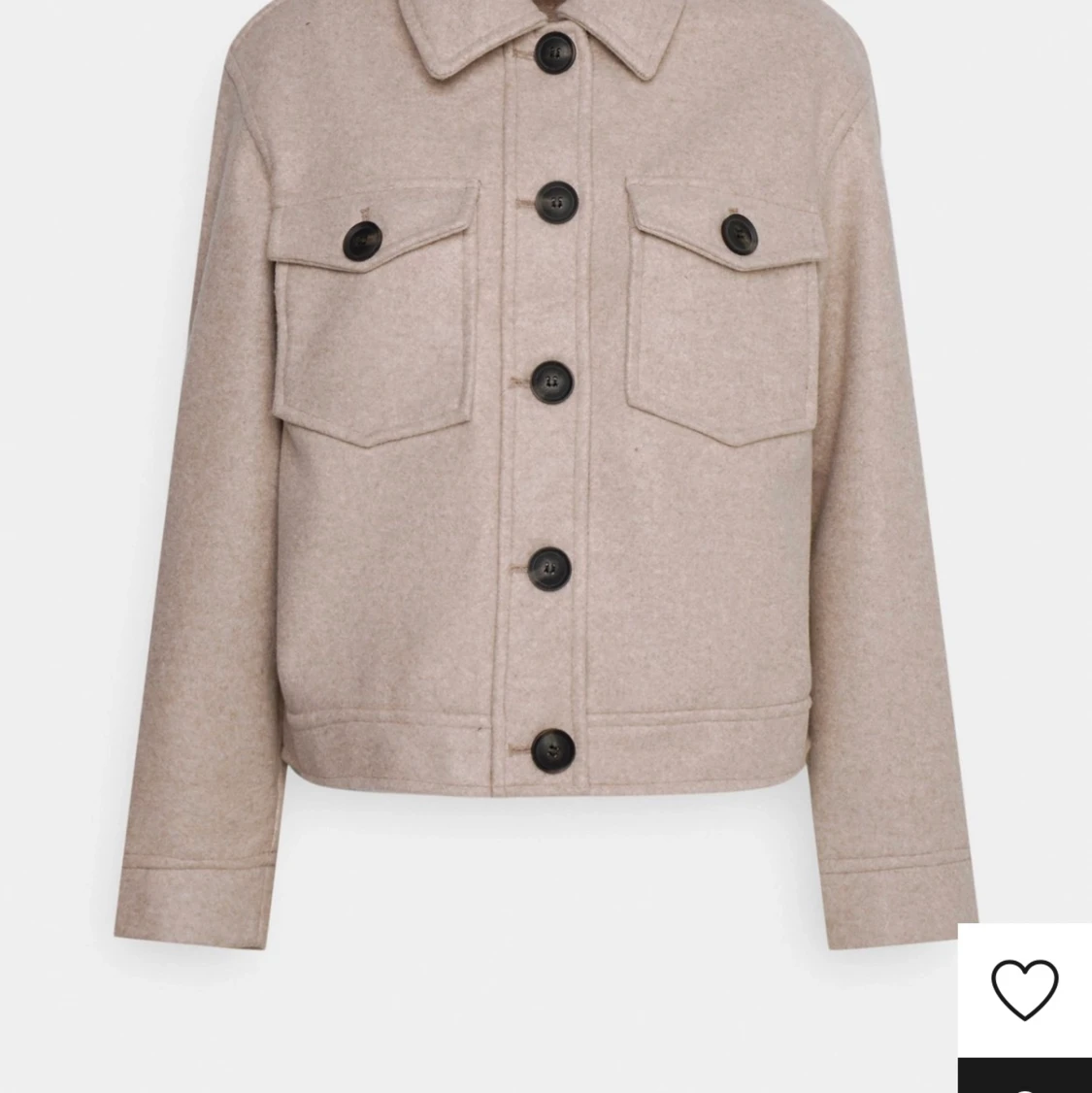Click the beige jacket product image
The height and width of the screenshot is (1093, 1092).
[x=544, y=437]
